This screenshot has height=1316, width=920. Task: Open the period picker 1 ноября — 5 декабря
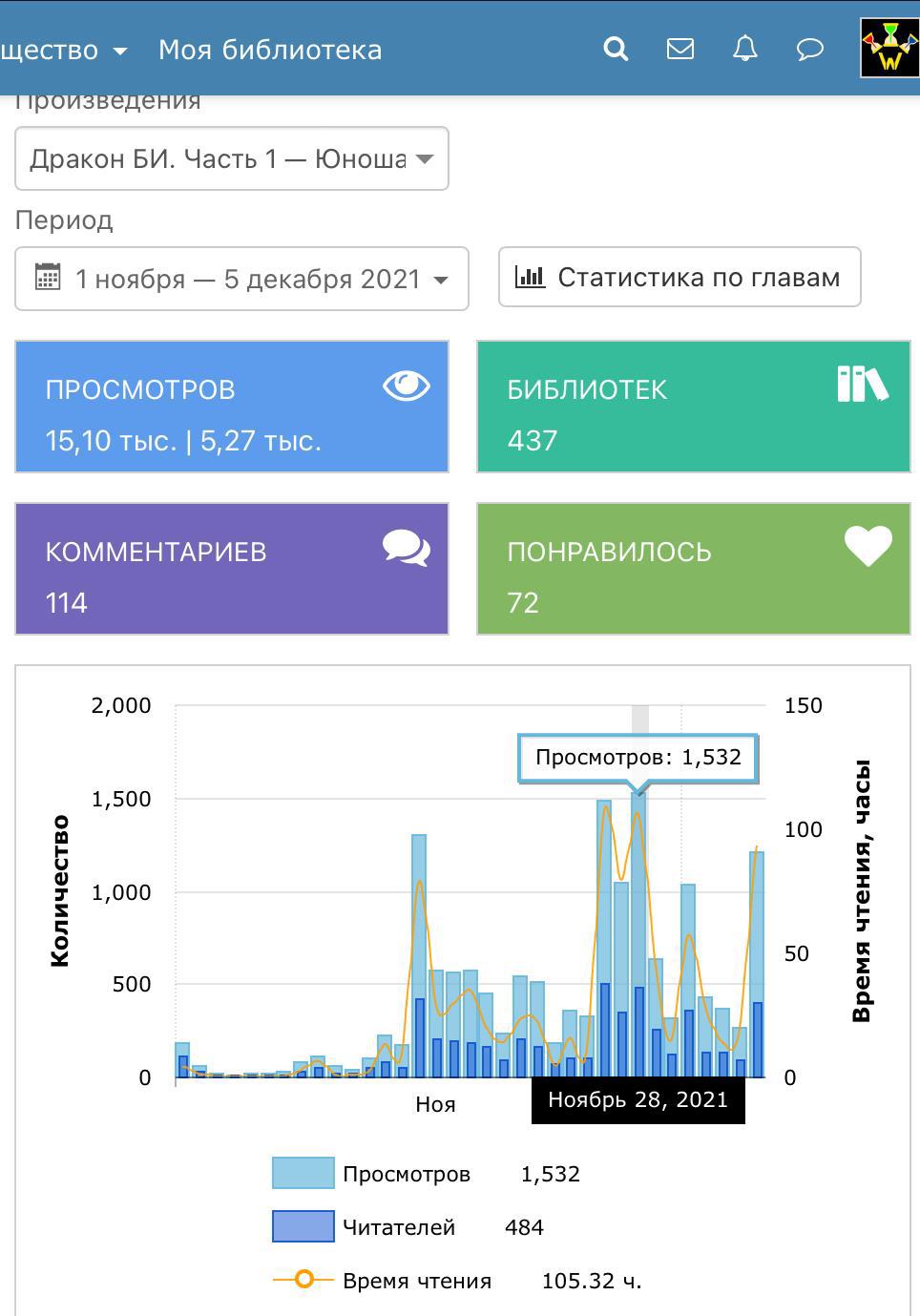pos(241,279)
